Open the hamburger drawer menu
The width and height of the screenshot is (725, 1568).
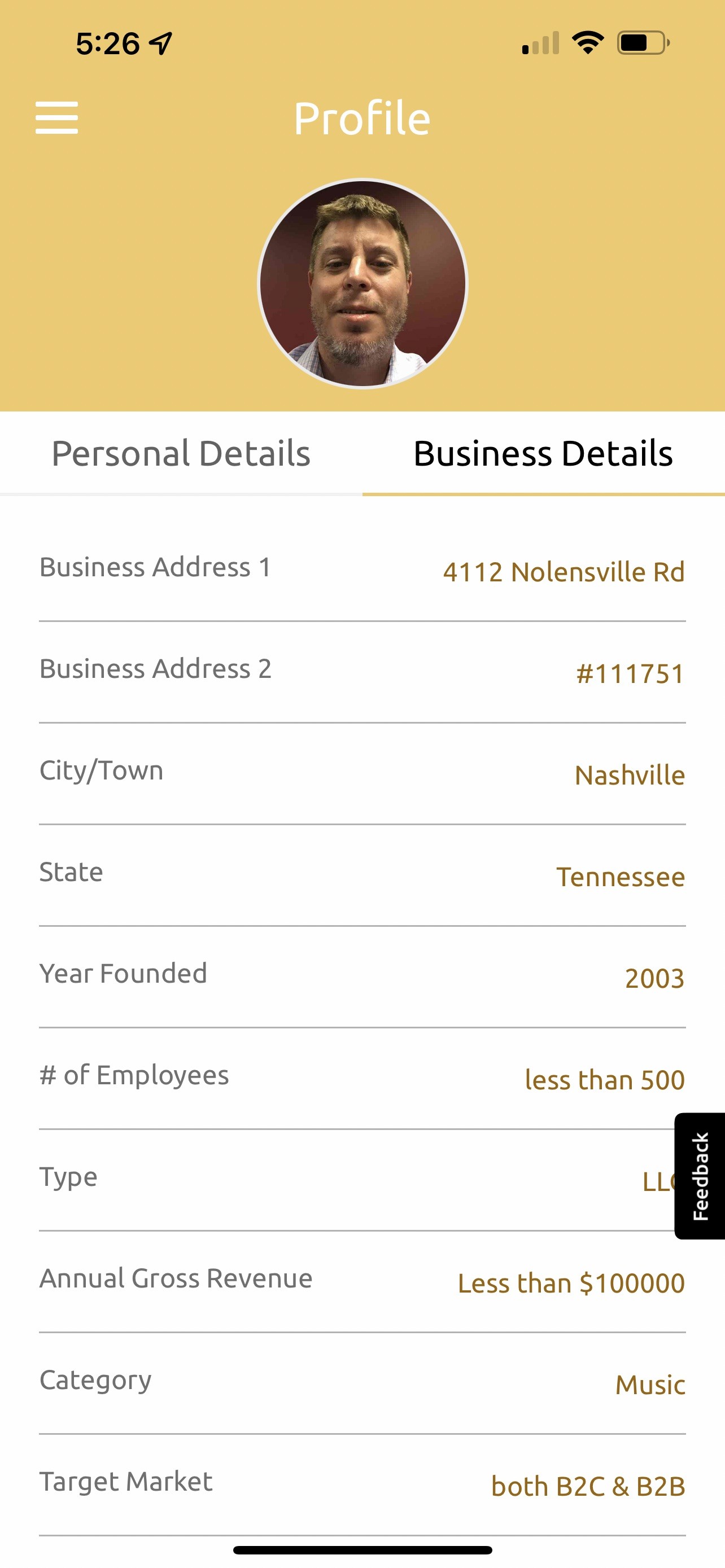point(56,117)
